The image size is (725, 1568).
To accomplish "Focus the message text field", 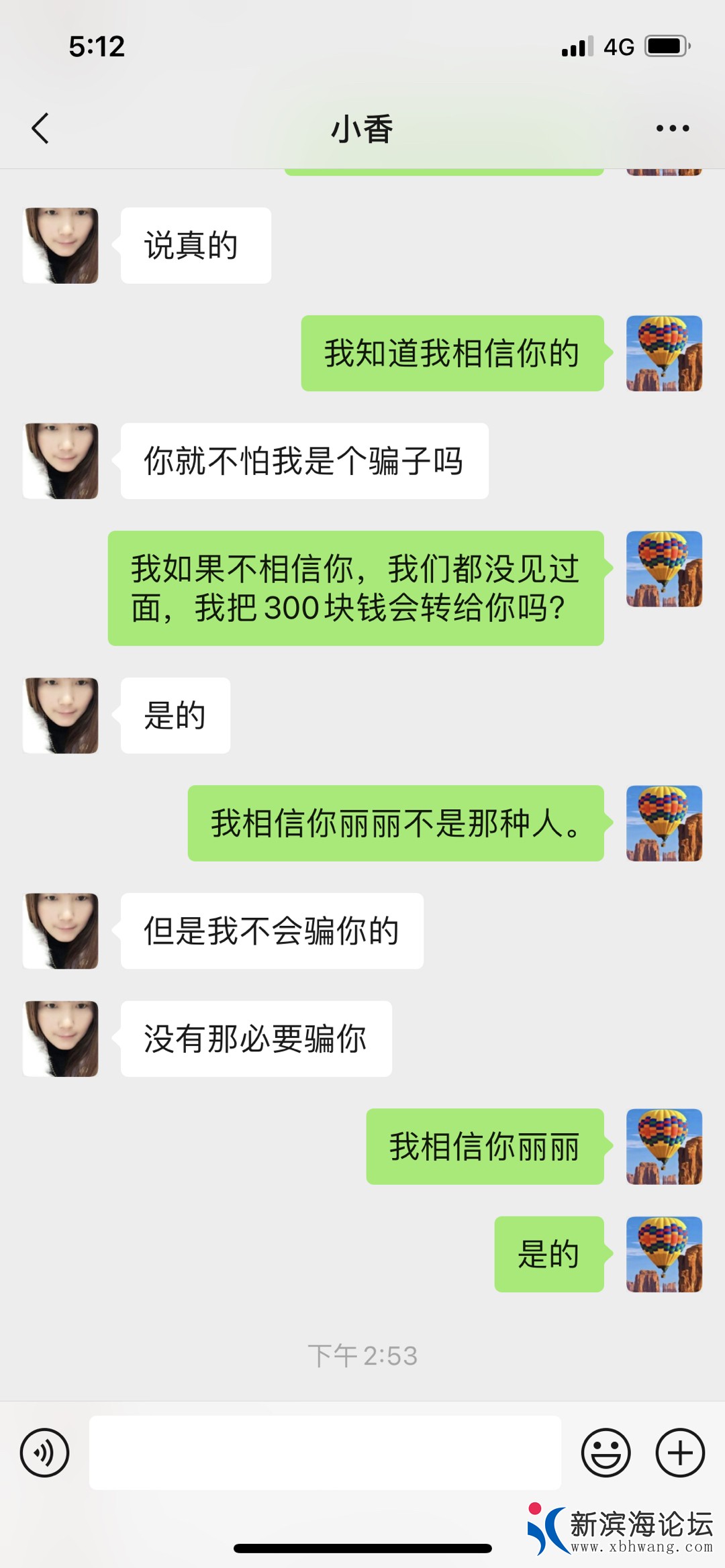I will point(325,1453).
